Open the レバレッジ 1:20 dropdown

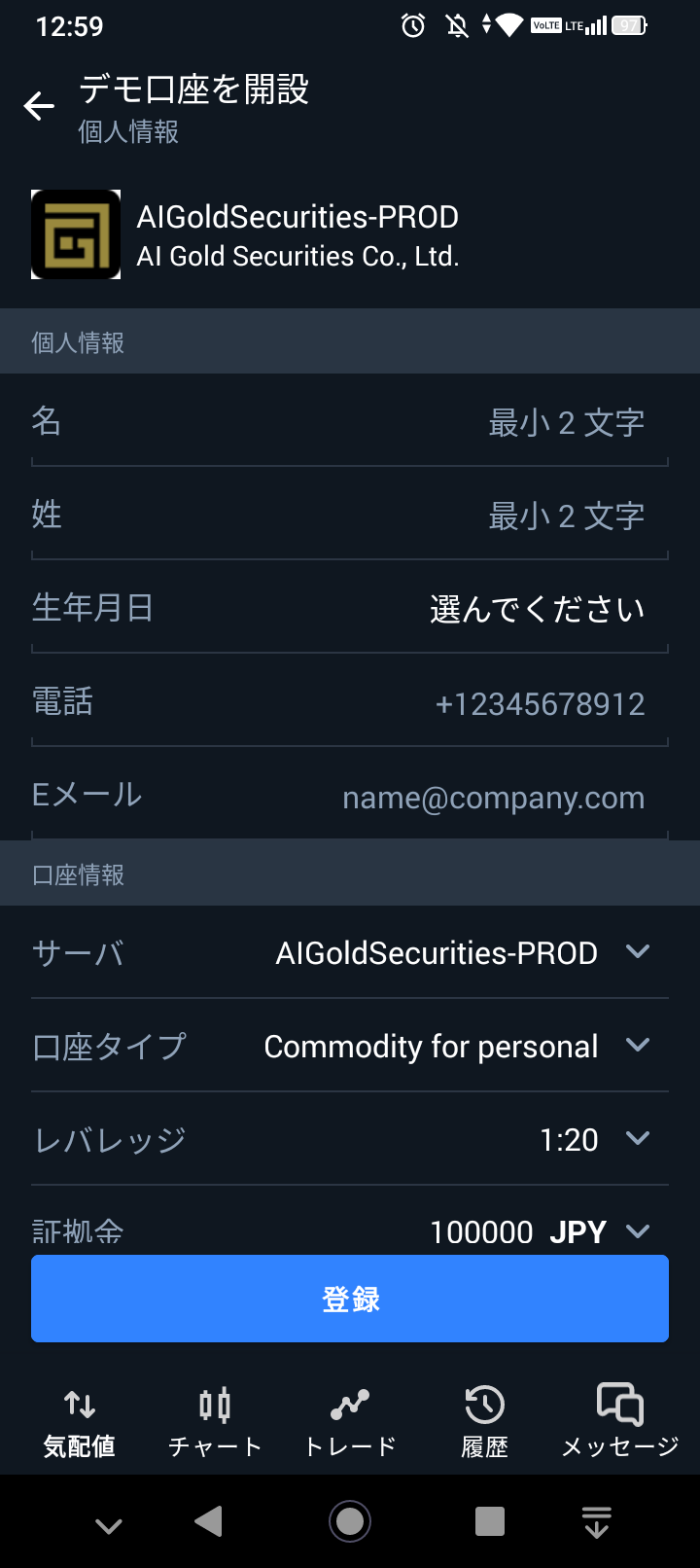point(350,1139)
